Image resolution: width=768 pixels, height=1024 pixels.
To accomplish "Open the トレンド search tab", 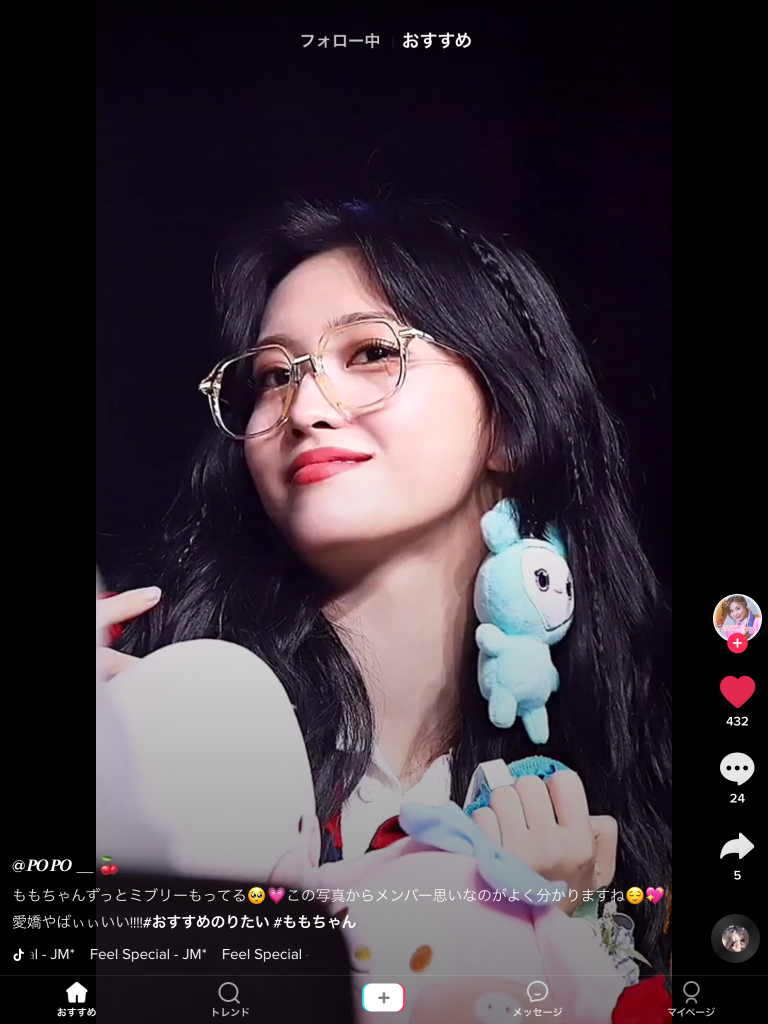I will tap(229, 998).
